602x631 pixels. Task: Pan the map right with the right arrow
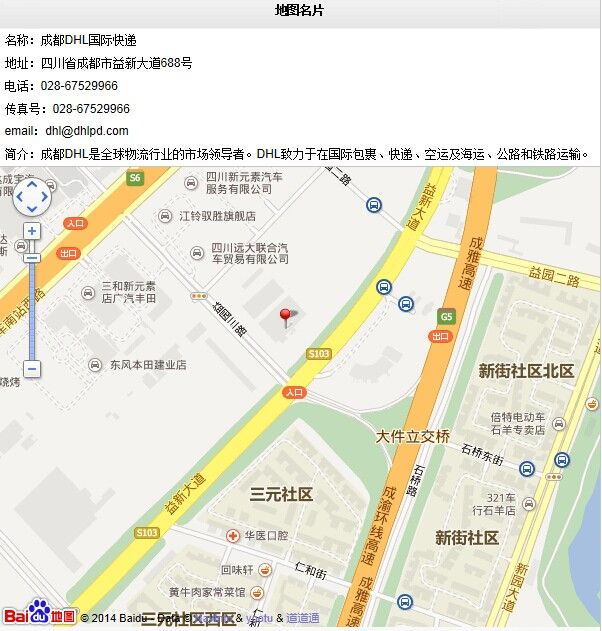(44, 197)
